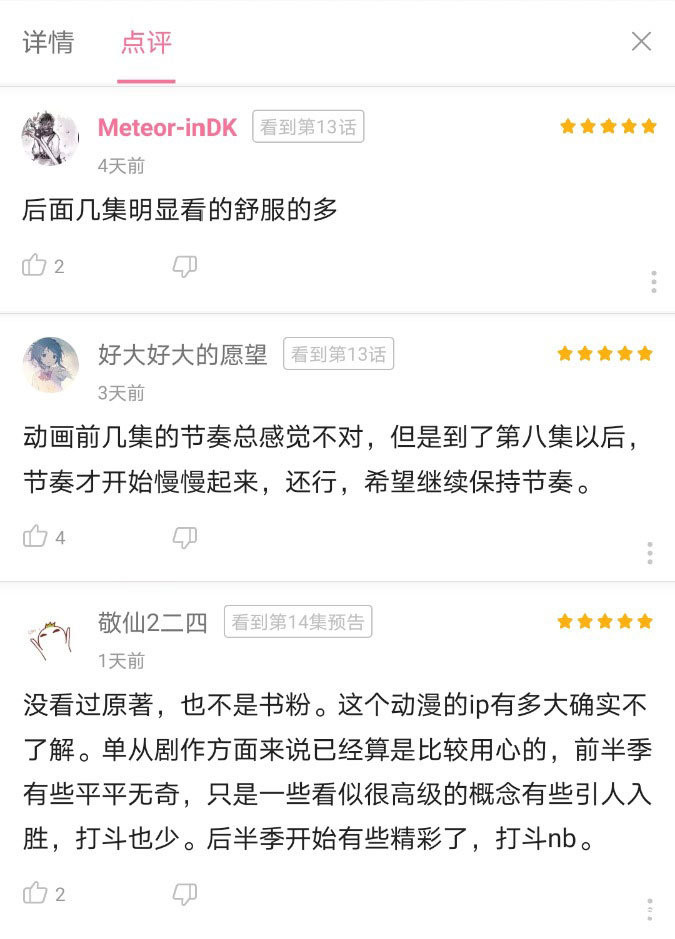This screenshot has height=939, width=675.
Task: Select the 点评 tab
Action: pos(146,42)
